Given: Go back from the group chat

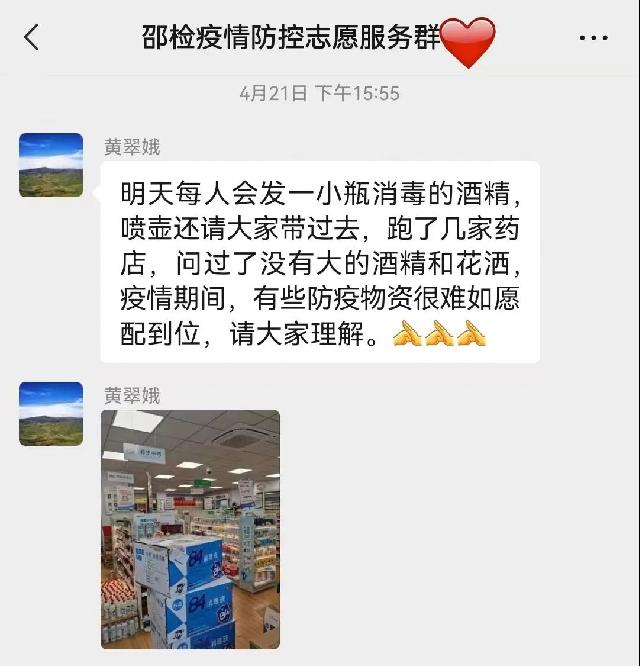Looking at the screenshot, I should pos(31,38).
